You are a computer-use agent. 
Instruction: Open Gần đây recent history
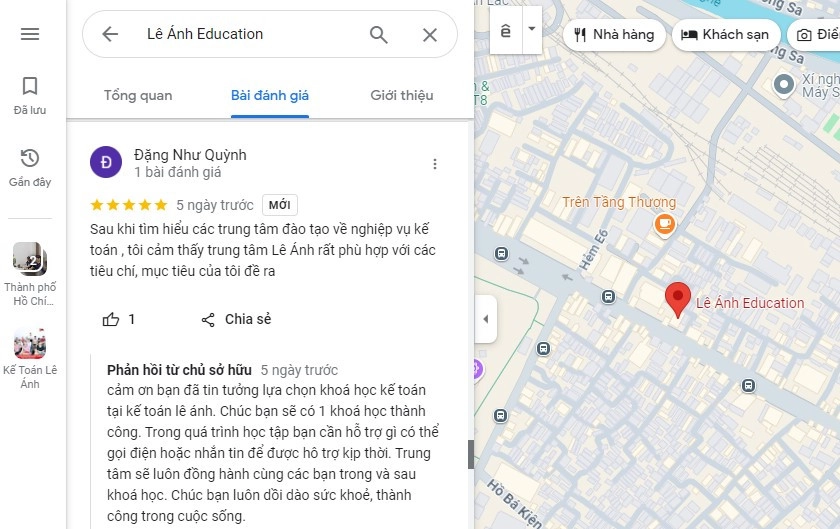(x=30, y=167)
